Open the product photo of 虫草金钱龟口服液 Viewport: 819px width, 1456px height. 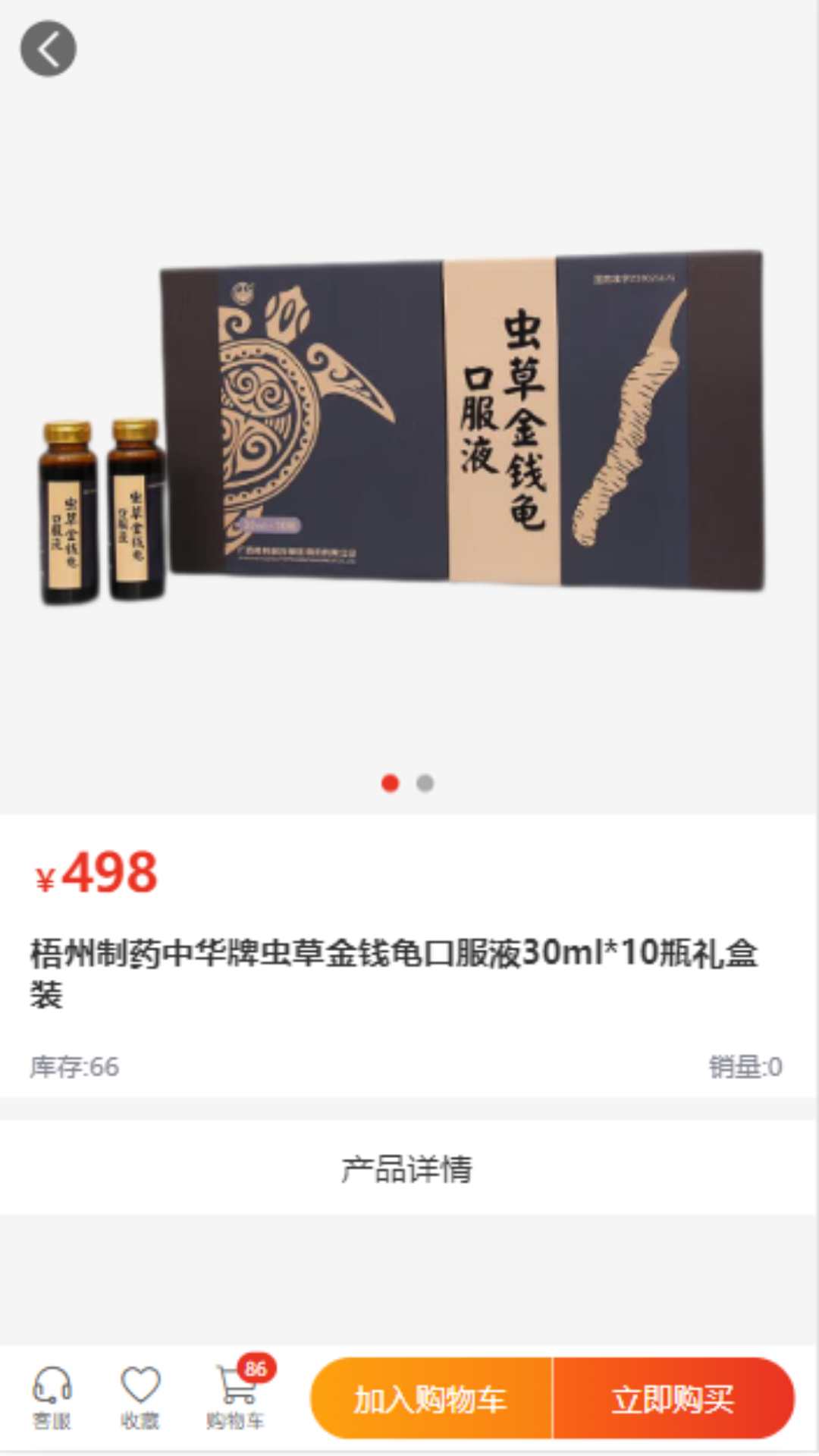tap(402, 425)
